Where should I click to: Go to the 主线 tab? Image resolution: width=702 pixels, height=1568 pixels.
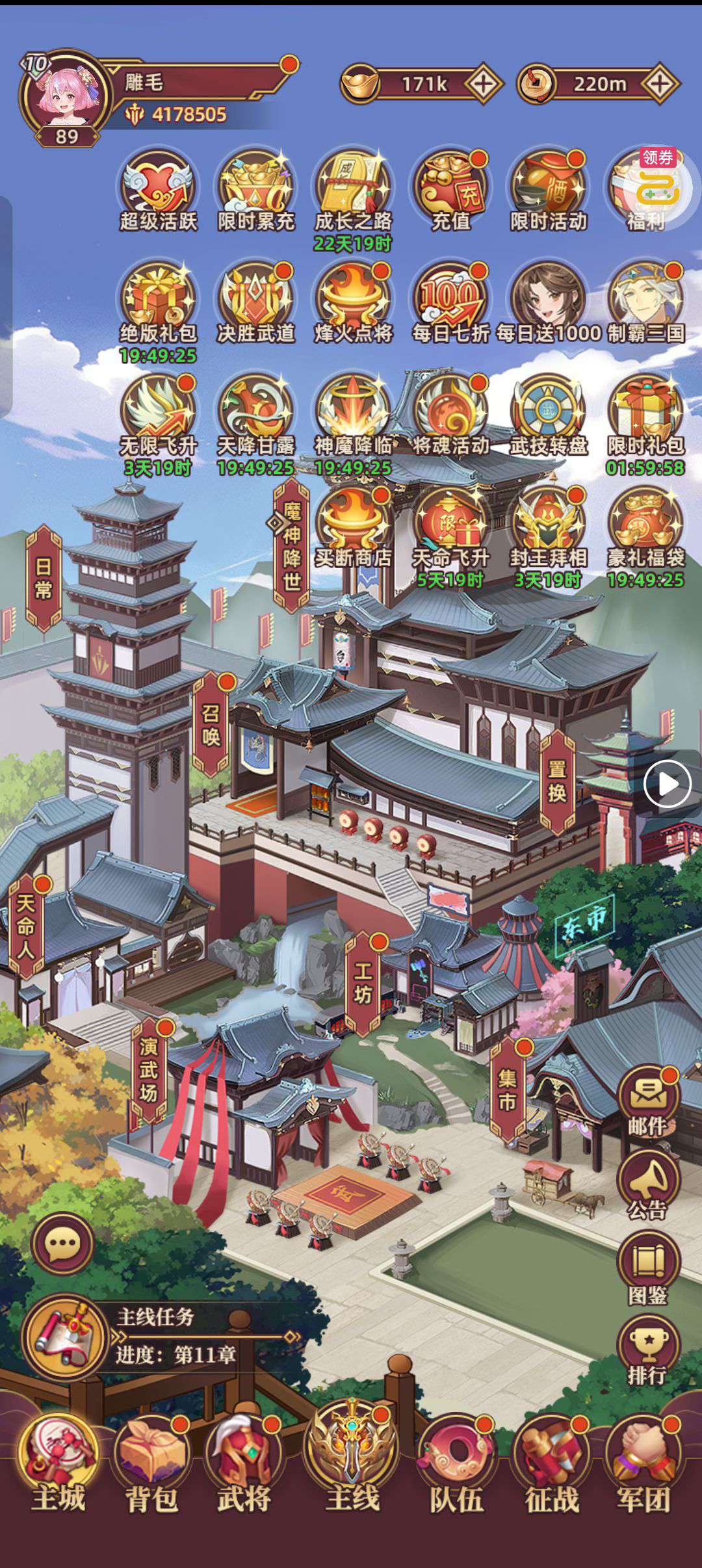[352, 1459]
